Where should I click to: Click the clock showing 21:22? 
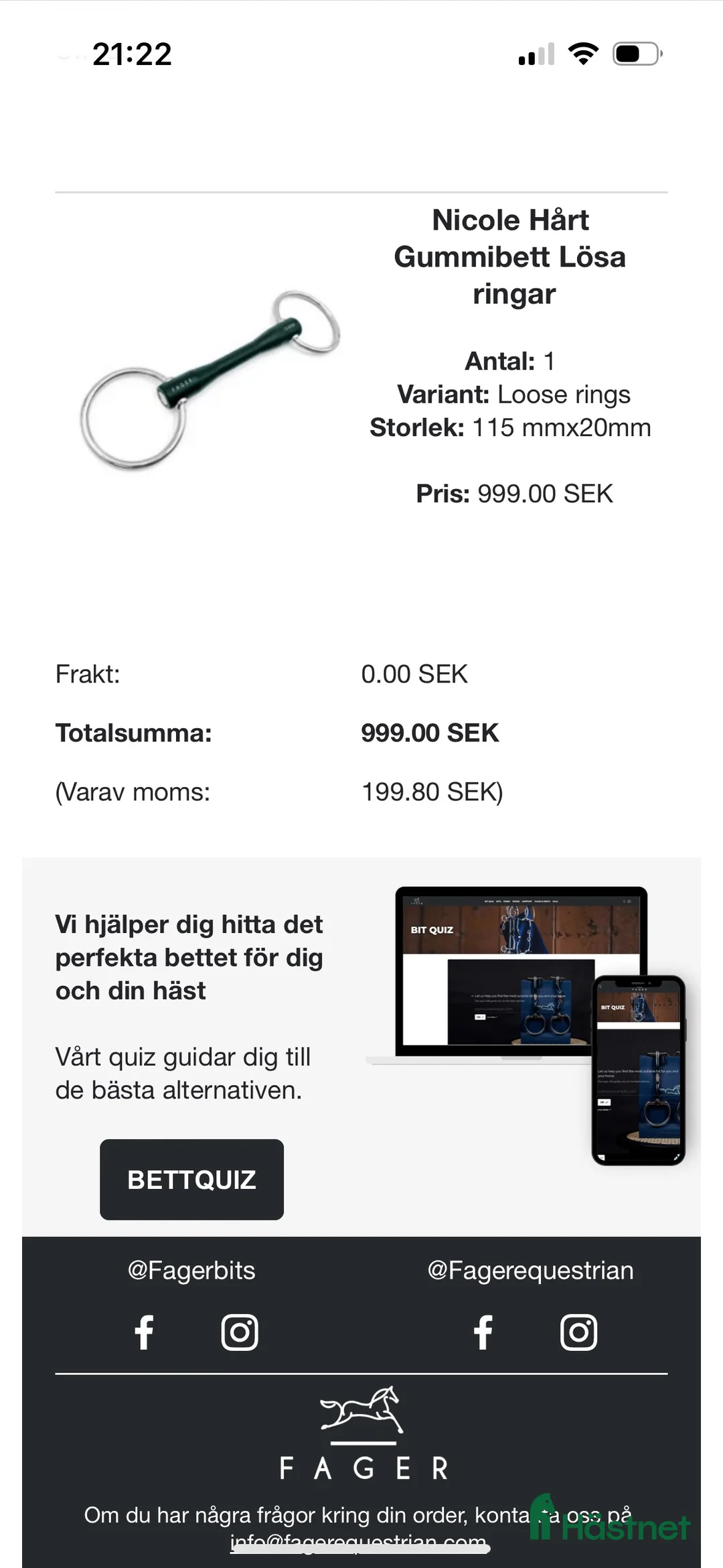[131, 54]
